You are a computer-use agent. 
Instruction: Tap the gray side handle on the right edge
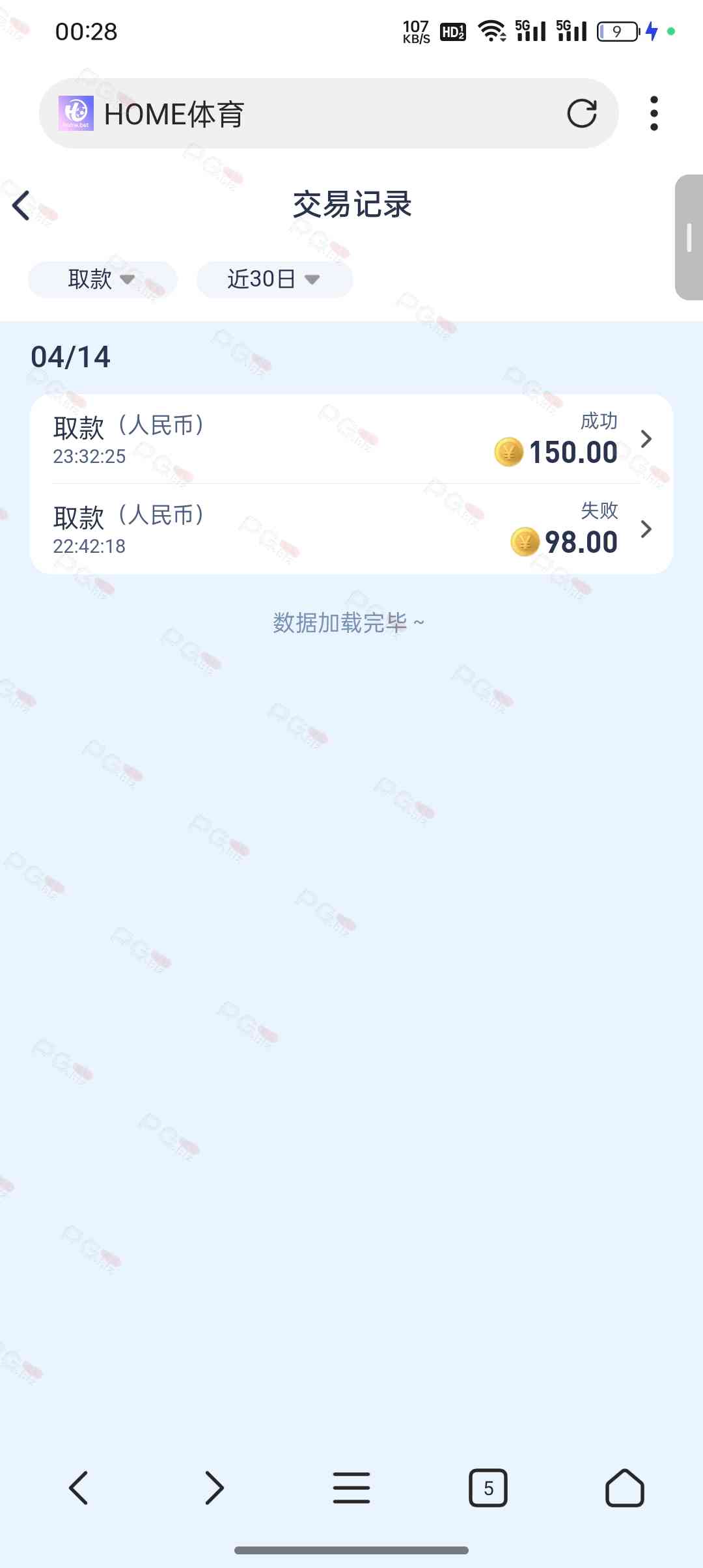pos(689,237)
